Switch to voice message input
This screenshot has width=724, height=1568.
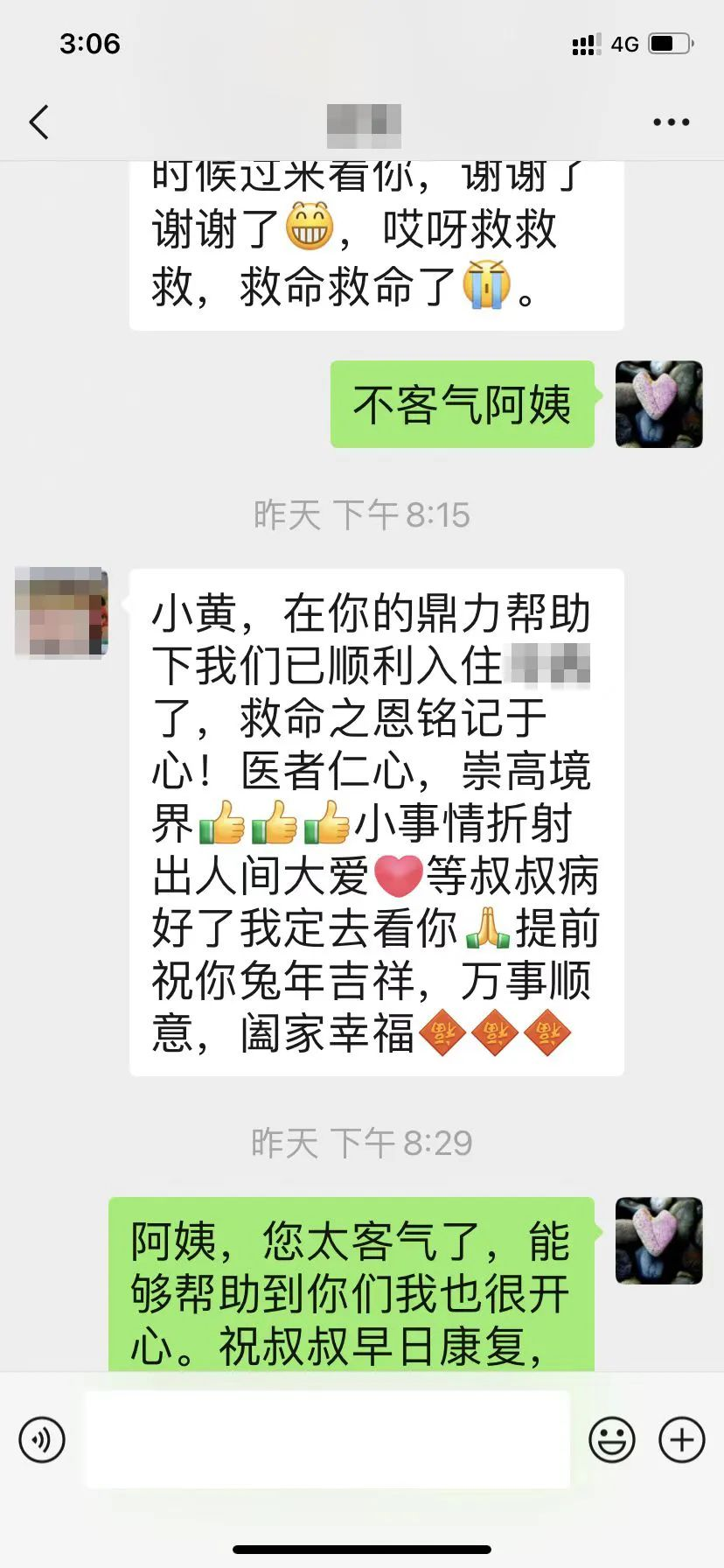42,1439
